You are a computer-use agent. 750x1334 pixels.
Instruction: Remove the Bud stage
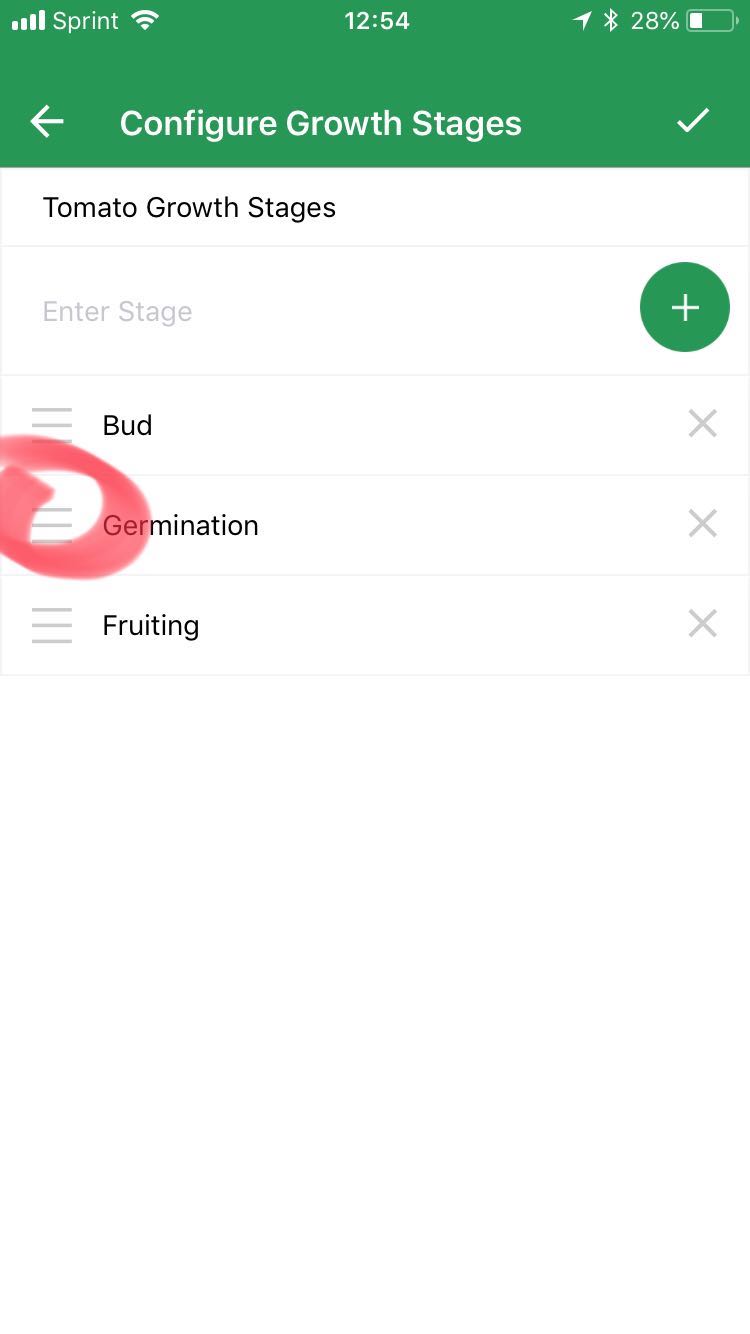[703, 424]
